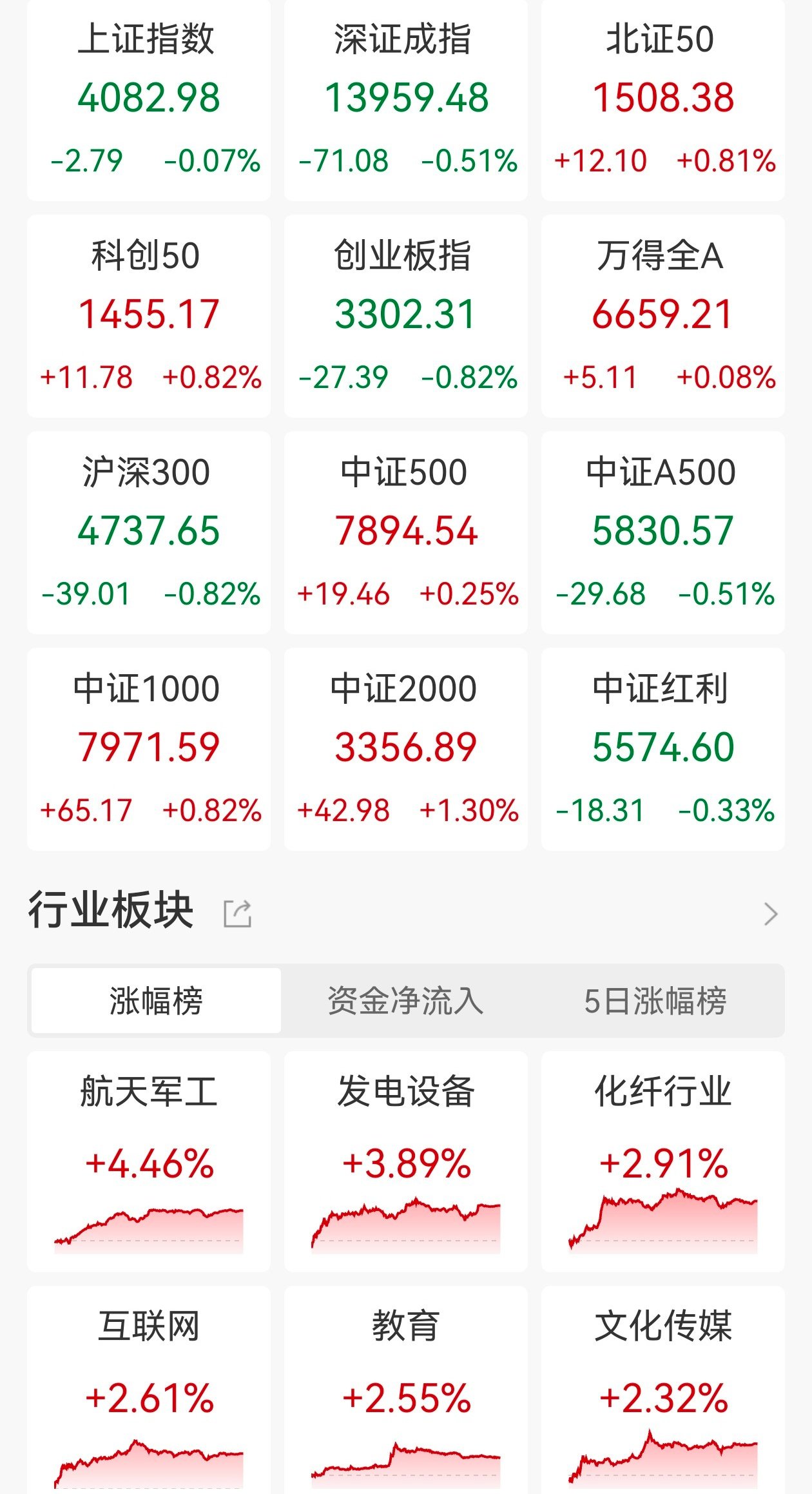Viewport: 812px width, 1494px height.
Task: Open the 科创50 index card
Action: tap(149, 316)
